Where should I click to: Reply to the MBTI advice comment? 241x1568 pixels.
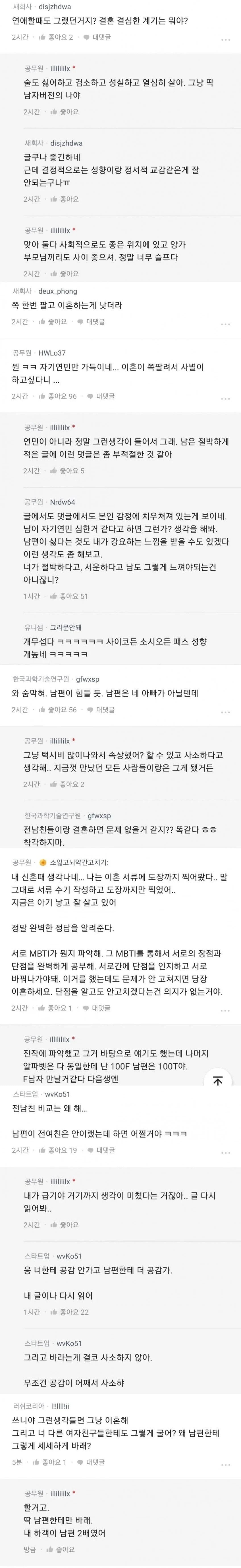97,1008
